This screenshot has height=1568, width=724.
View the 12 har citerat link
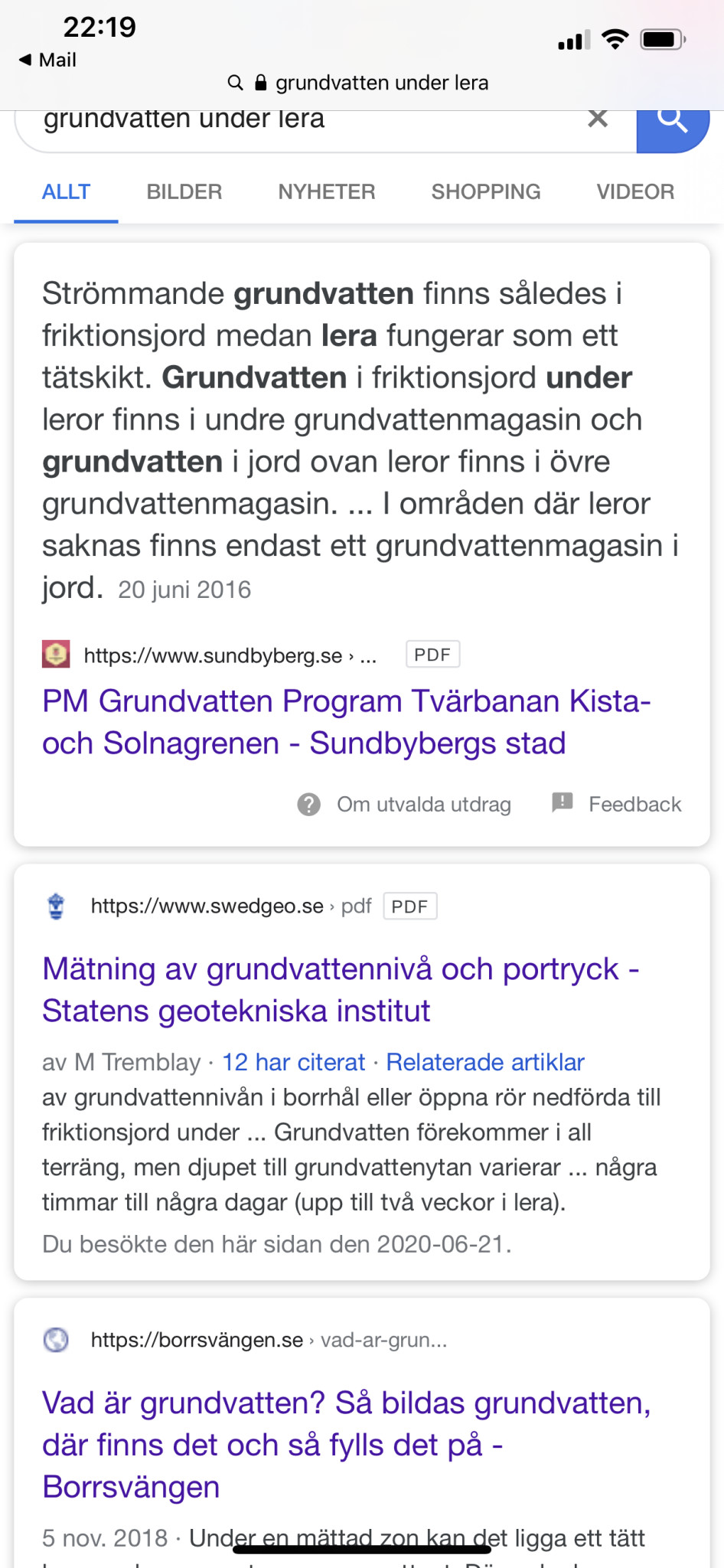click(293, 1062)
